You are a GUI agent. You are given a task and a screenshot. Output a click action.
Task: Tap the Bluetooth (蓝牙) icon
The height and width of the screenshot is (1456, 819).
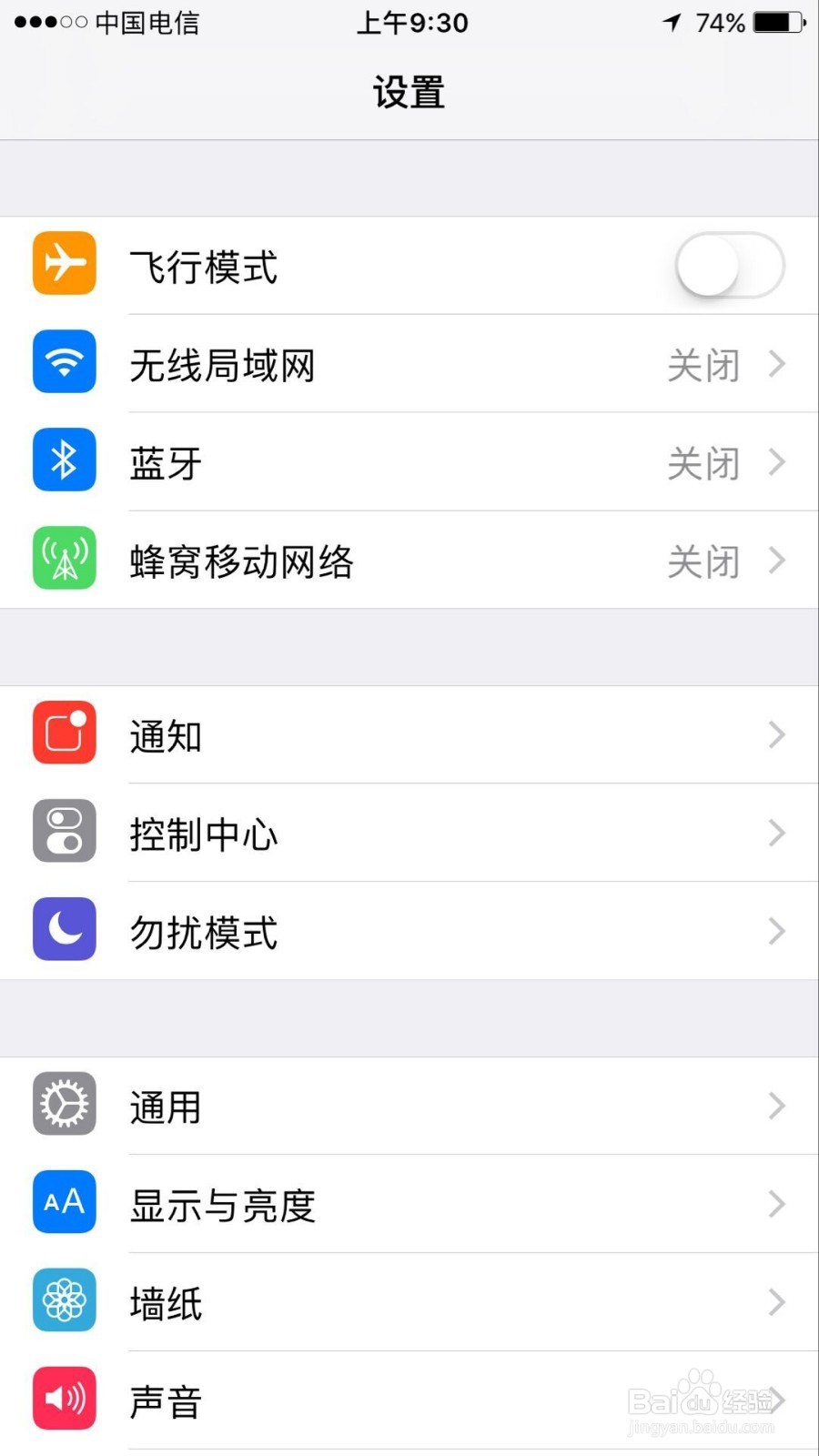(x=64, y=460)
